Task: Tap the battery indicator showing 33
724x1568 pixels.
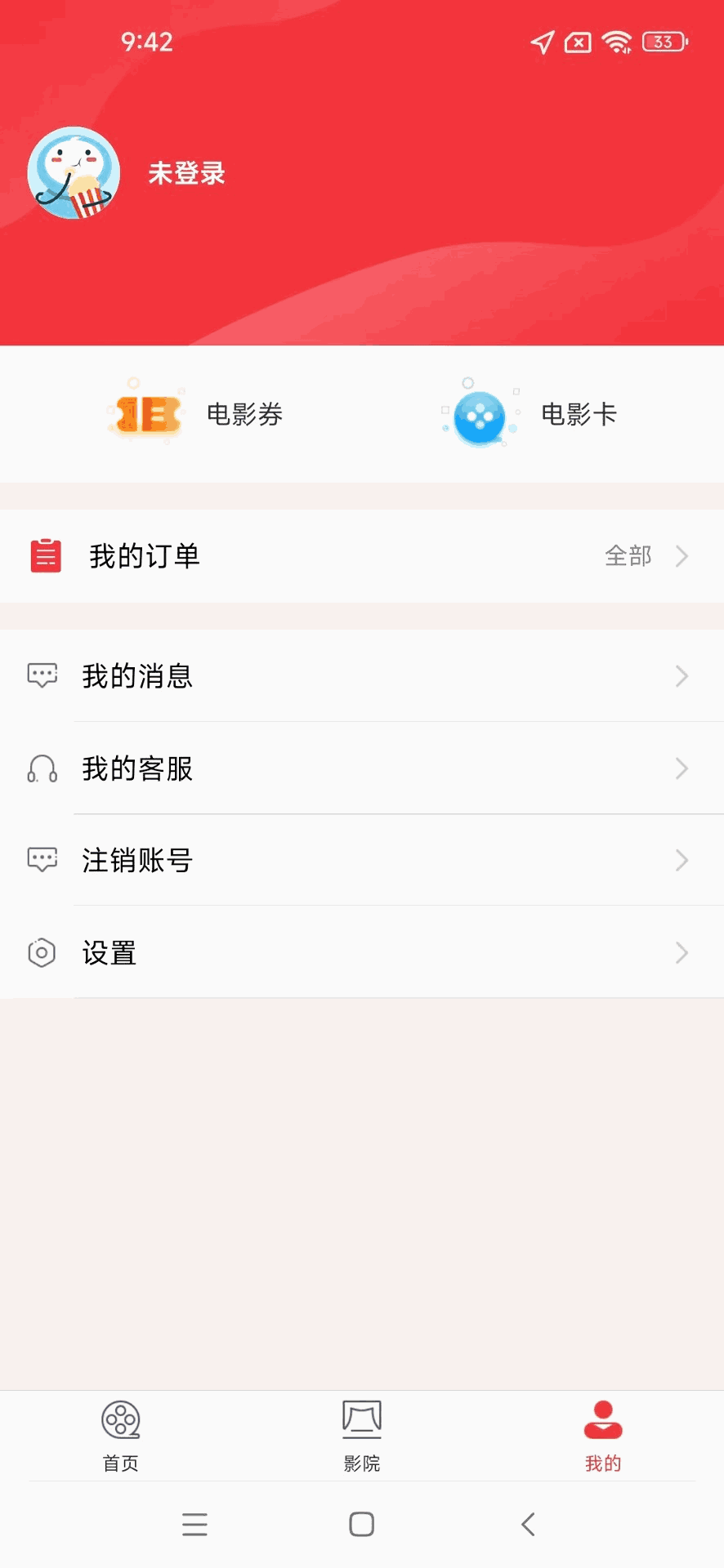Action: pos(664,42)
